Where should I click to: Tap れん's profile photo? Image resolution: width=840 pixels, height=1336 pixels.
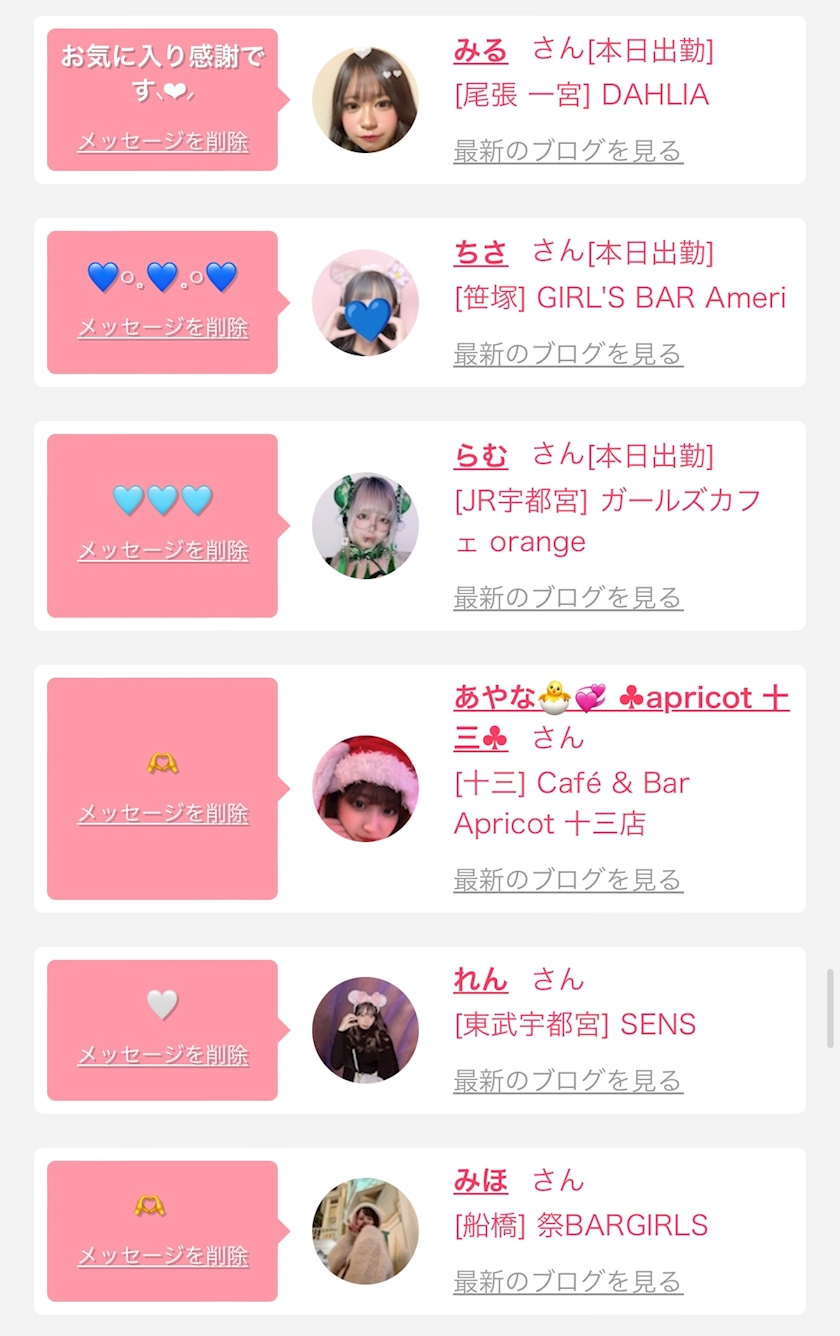click(x=365, y=1030)
